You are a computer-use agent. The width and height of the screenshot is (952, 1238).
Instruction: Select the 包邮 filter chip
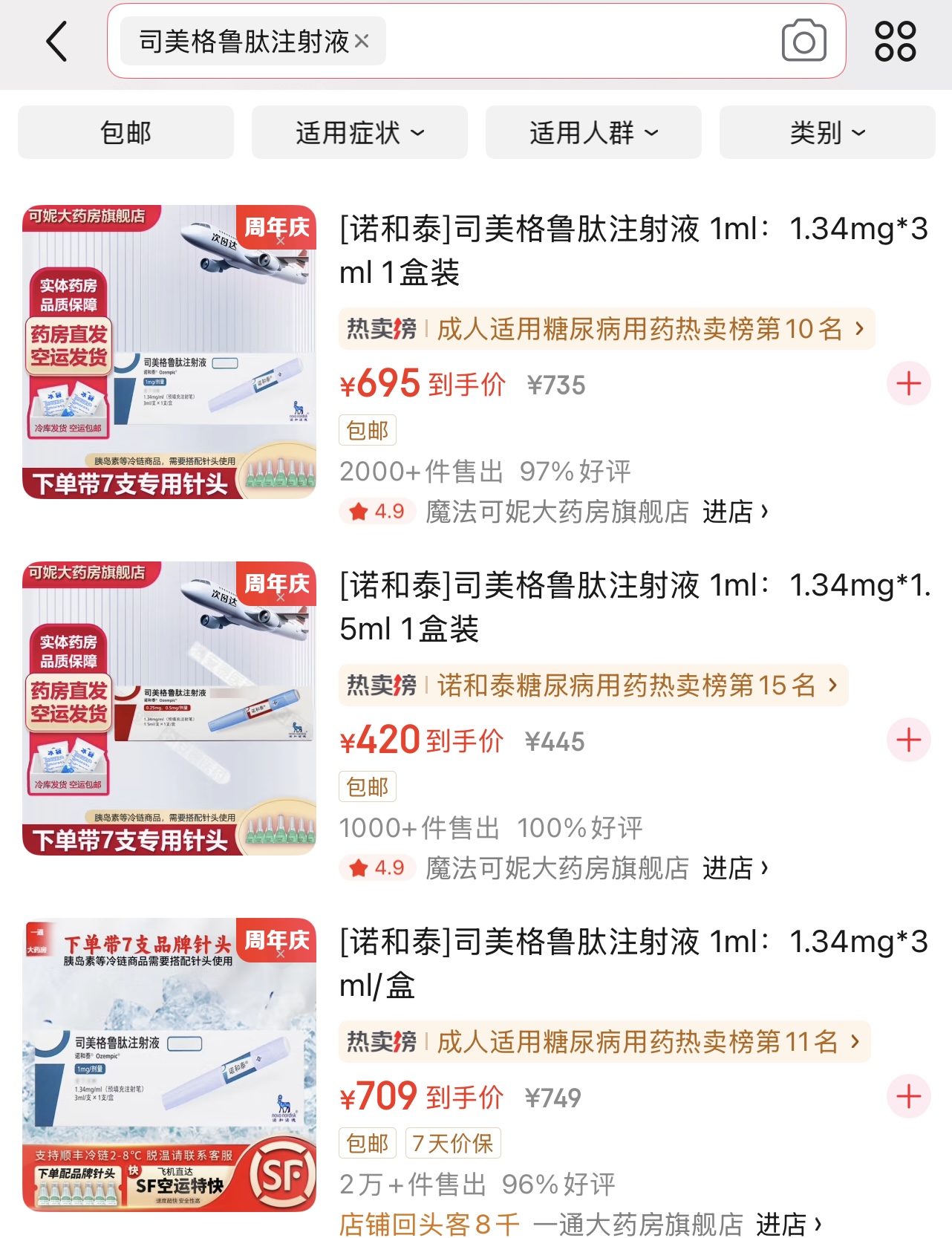pos(125,133)
